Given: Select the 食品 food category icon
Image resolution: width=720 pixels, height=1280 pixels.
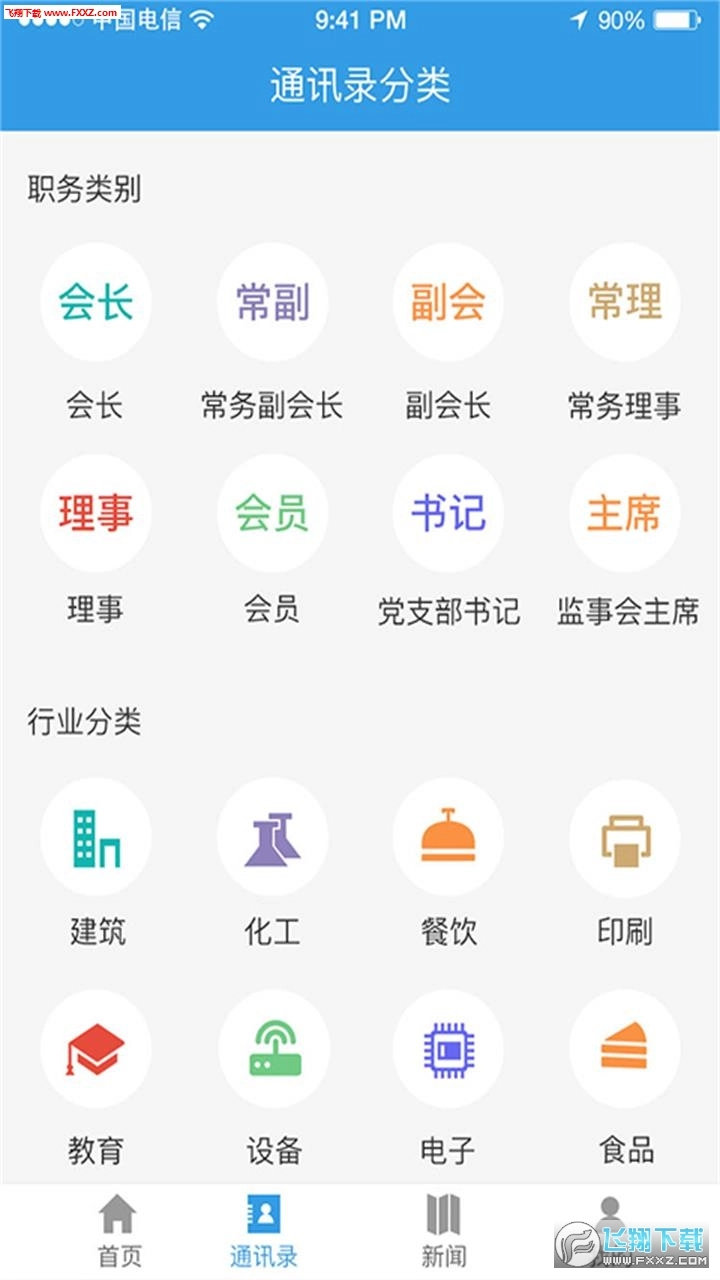Looking at the screenshot, I should click(624, 1048).
